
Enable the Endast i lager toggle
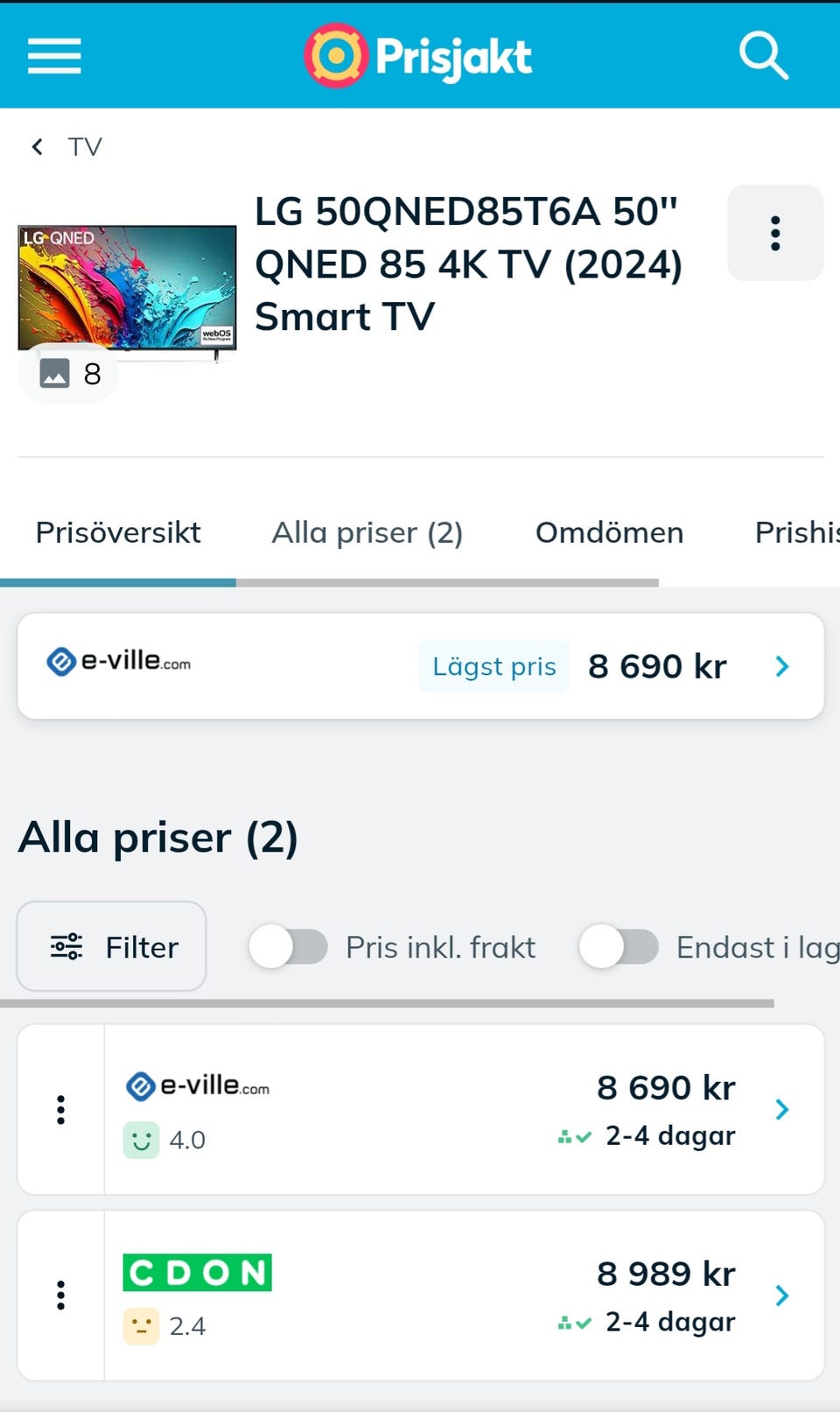pos(620,946)
